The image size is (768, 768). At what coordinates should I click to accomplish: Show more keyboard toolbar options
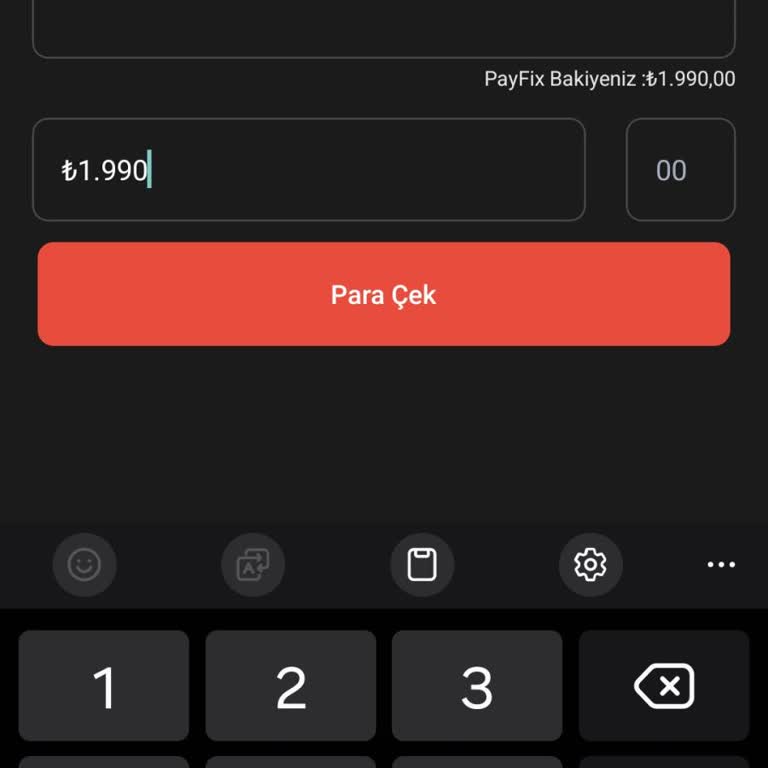pos(721,565)
